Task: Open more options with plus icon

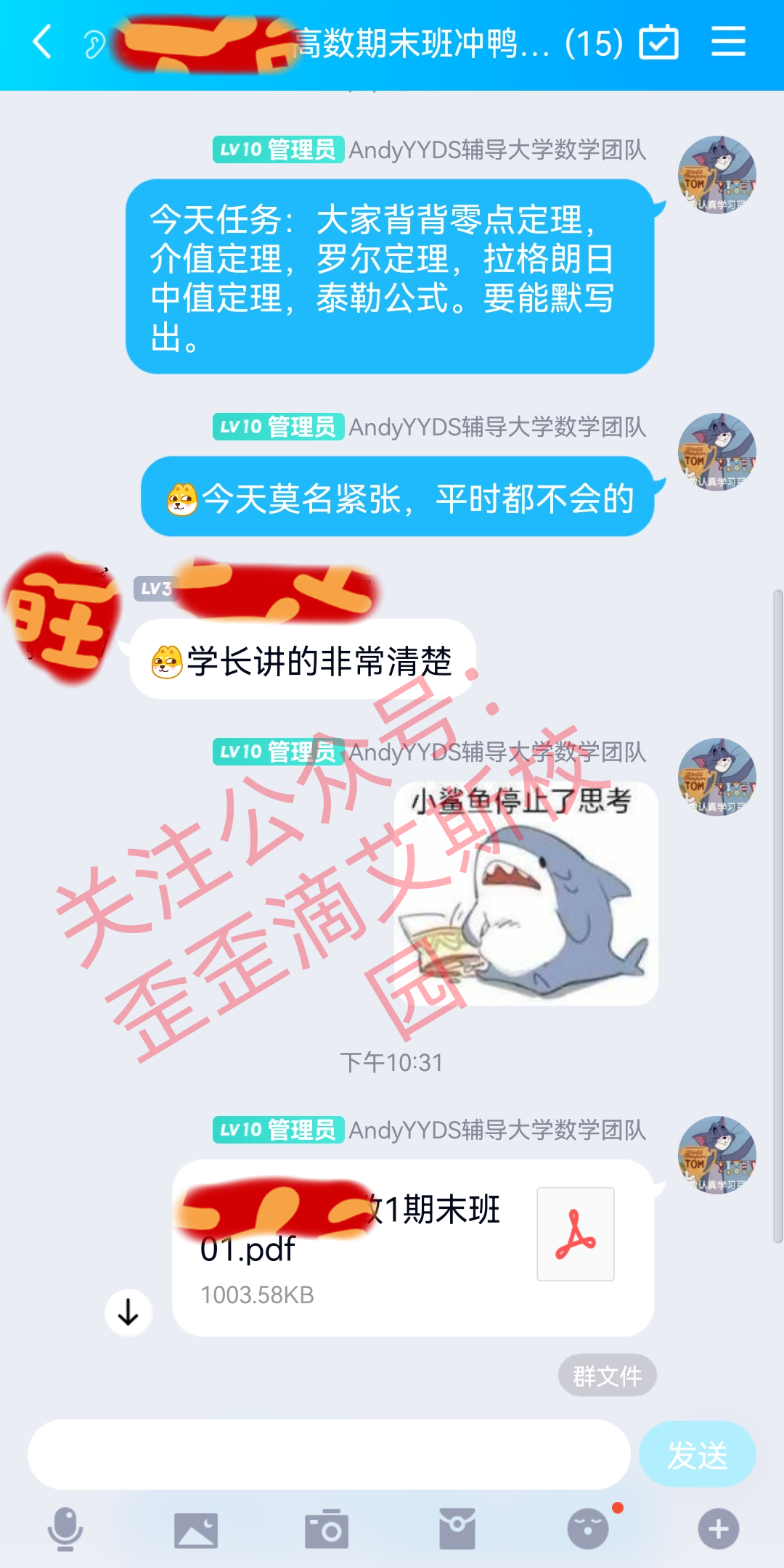Action: [x=719, y=1529]
